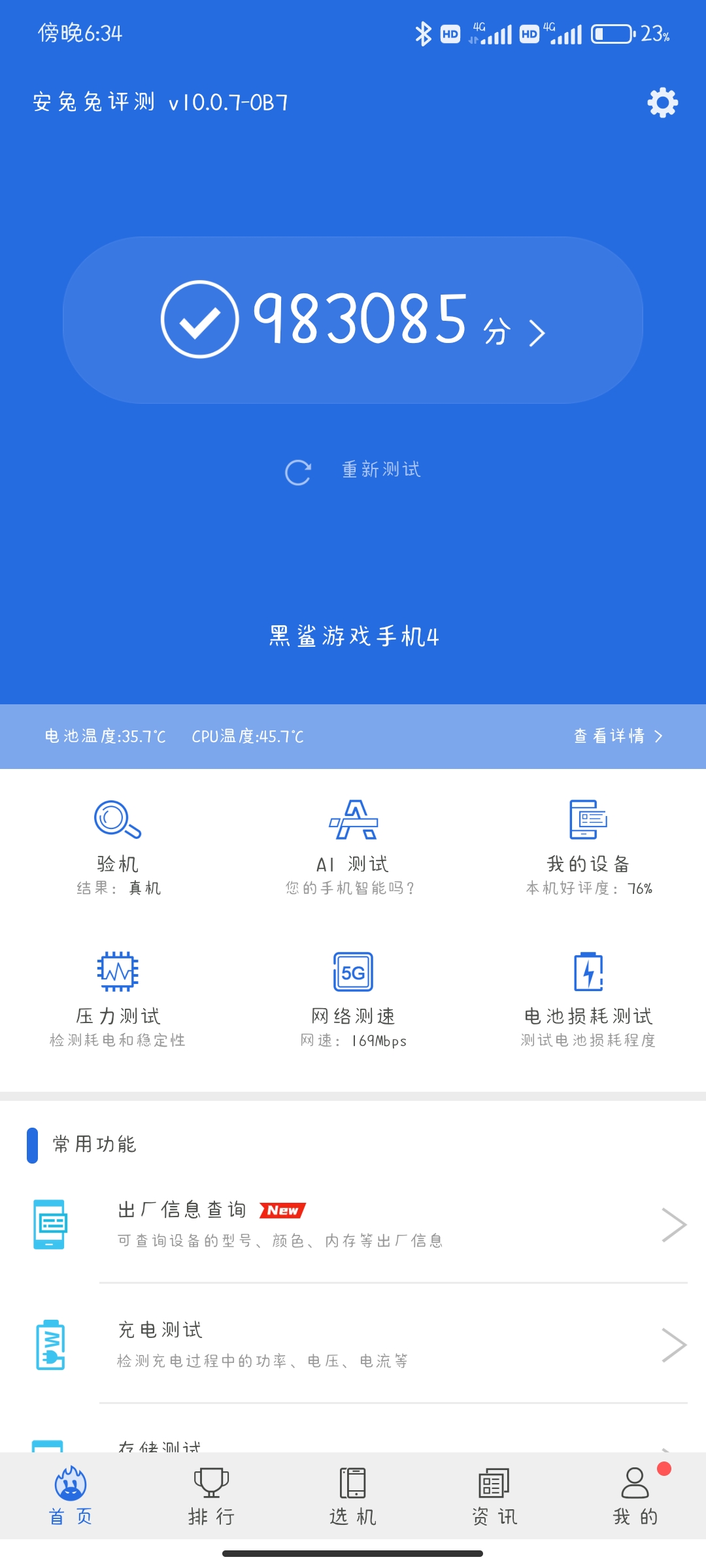Open 网络测速 speed test
Image resolution: width=706 pixels, height=1568 pixels.
(x=353, y=1000)
